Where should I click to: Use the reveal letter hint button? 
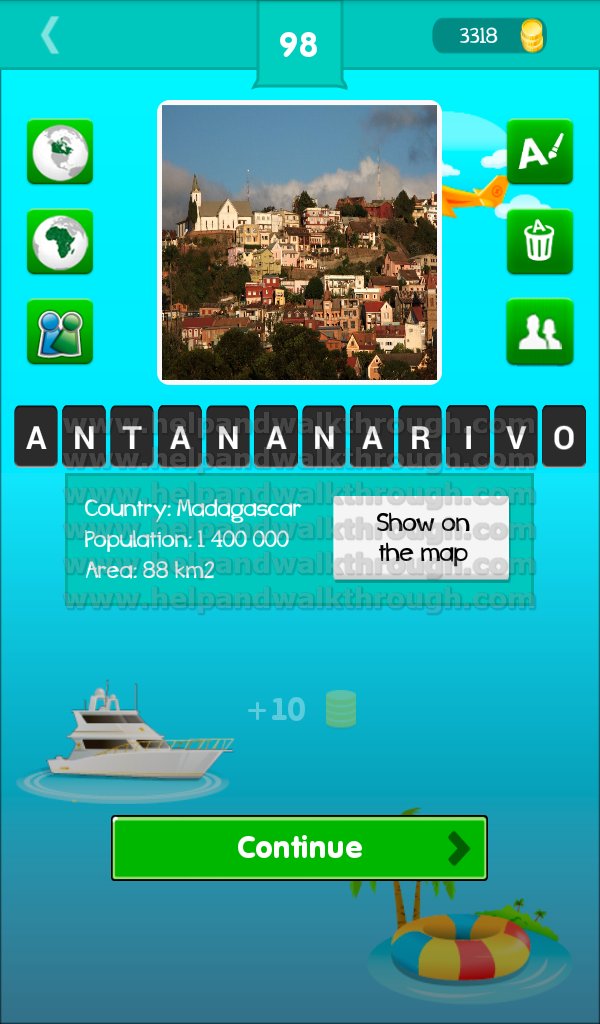(540, 152)
